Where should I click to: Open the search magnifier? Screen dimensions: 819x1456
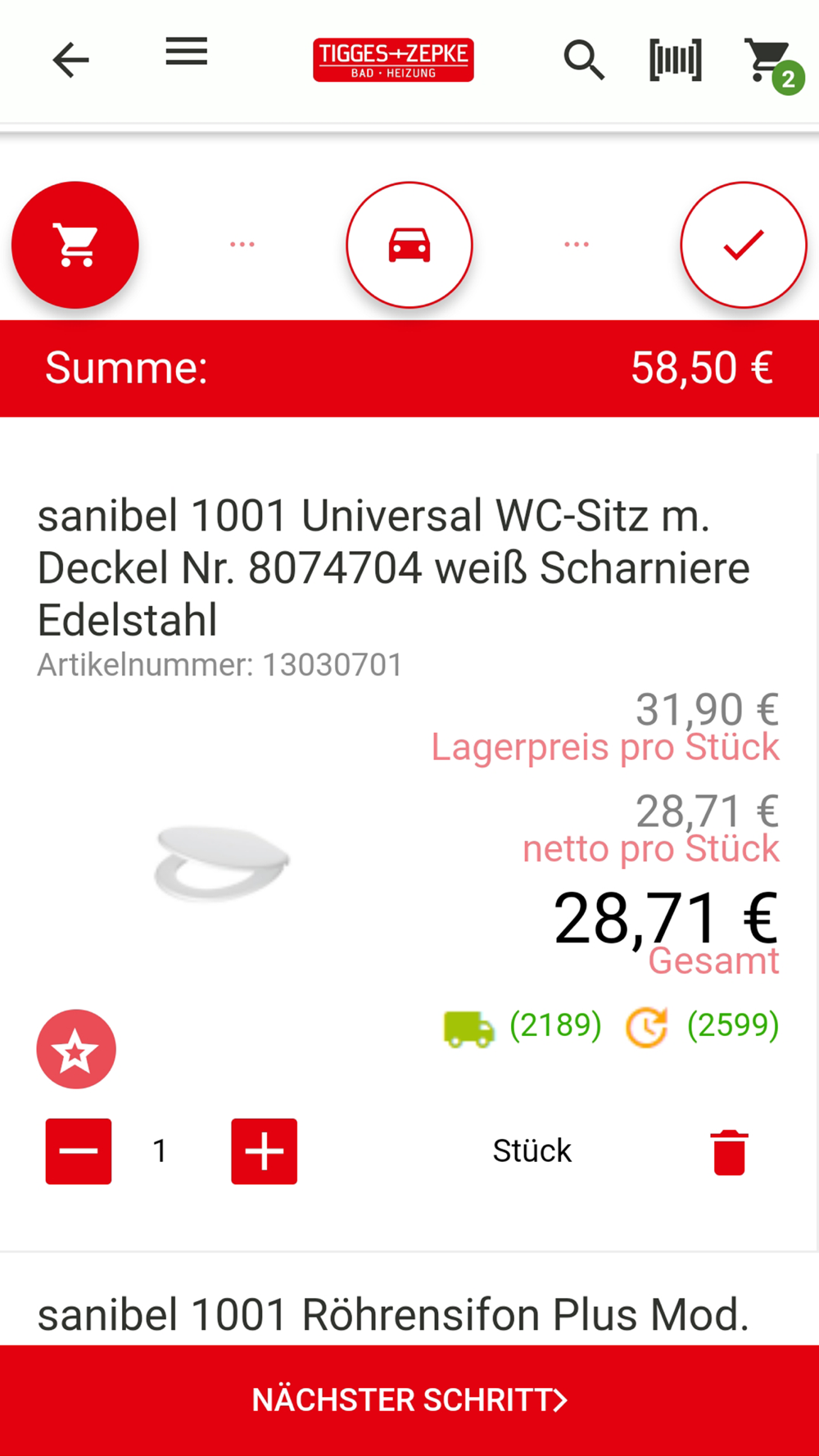tap(584, 60)
